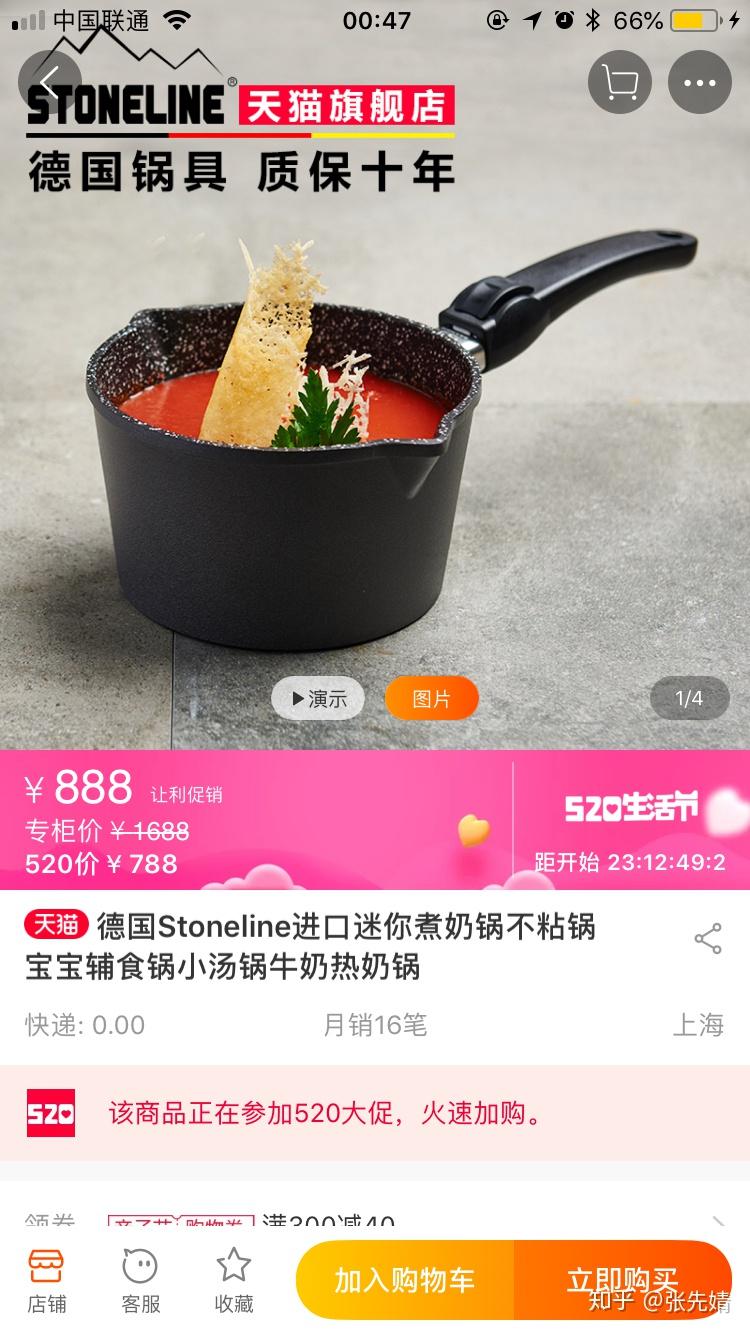Switch to the 图片 pictures view
This screenshot has width=750, height=1334.
(431, 699)
